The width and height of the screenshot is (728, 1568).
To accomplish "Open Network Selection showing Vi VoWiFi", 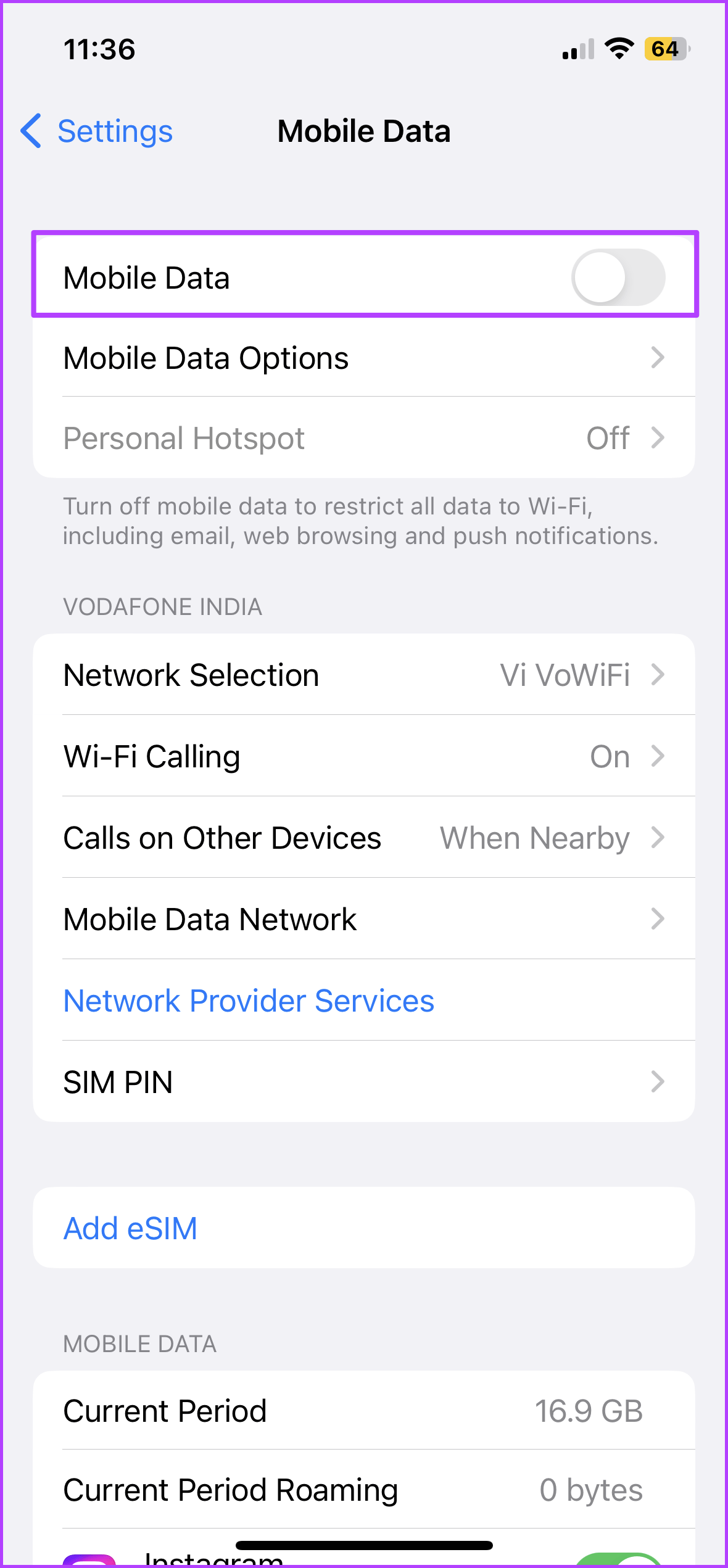I will pos(364,674).
